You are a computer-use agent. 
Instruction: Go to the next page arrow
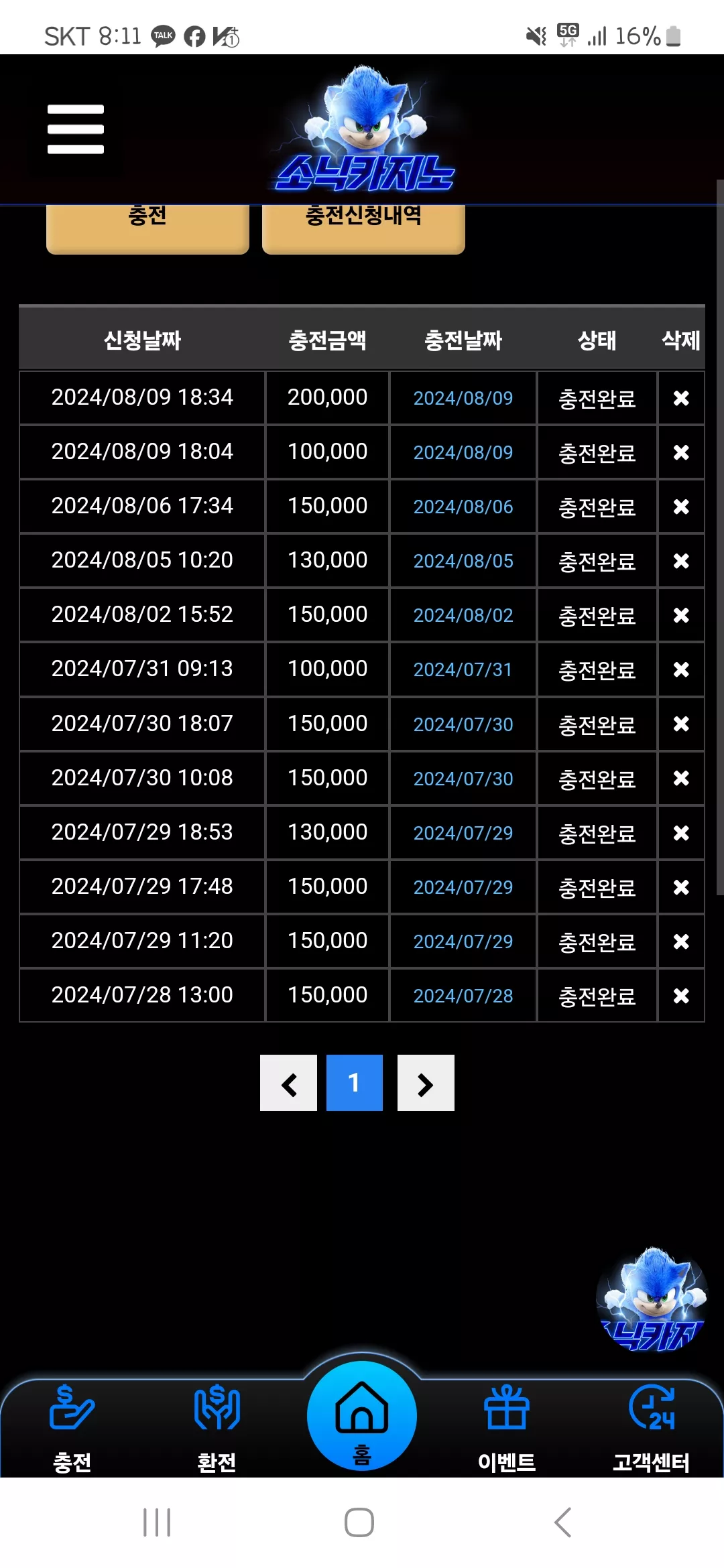tap(426, 1083)
